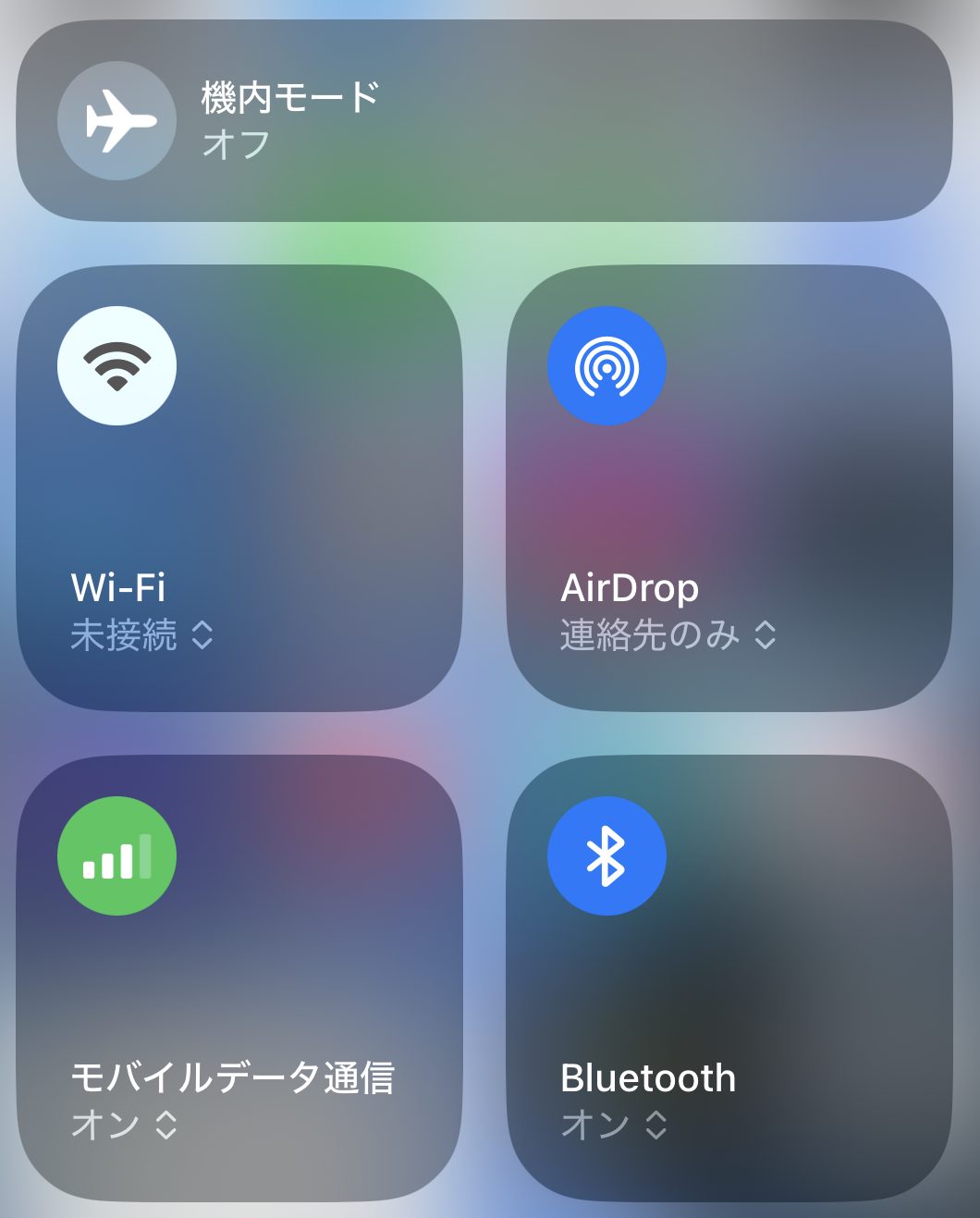This screenshot has width=980, height=1218.
Task: Toggle the Wi-Fi icon
Action: [x=116, y=365]
